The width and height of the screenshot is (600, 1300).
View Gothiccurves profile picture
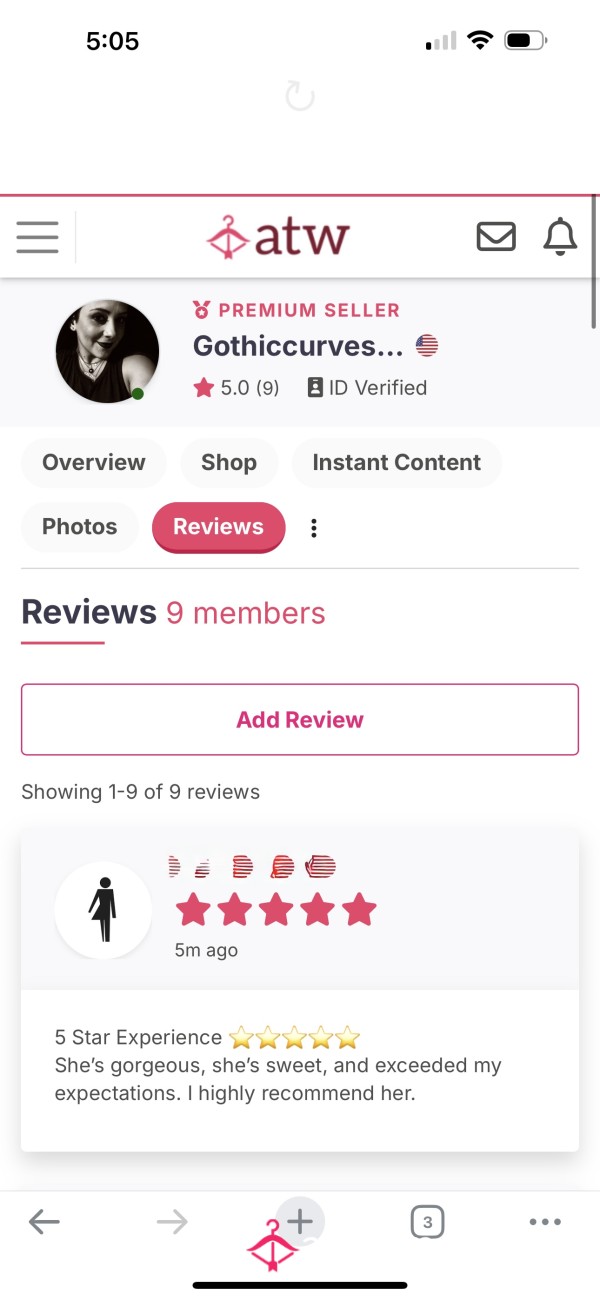107,351
